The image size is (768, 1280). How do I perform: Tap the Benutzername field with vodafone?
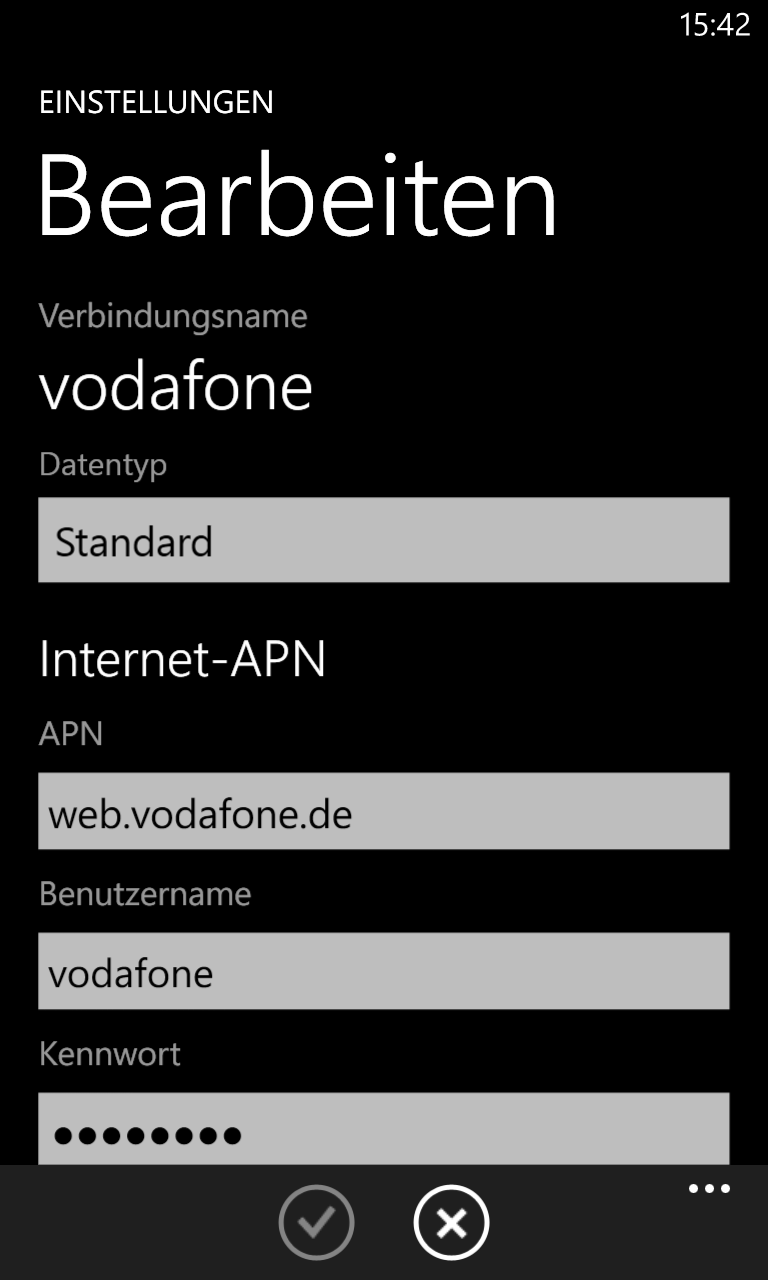[384, 971]
